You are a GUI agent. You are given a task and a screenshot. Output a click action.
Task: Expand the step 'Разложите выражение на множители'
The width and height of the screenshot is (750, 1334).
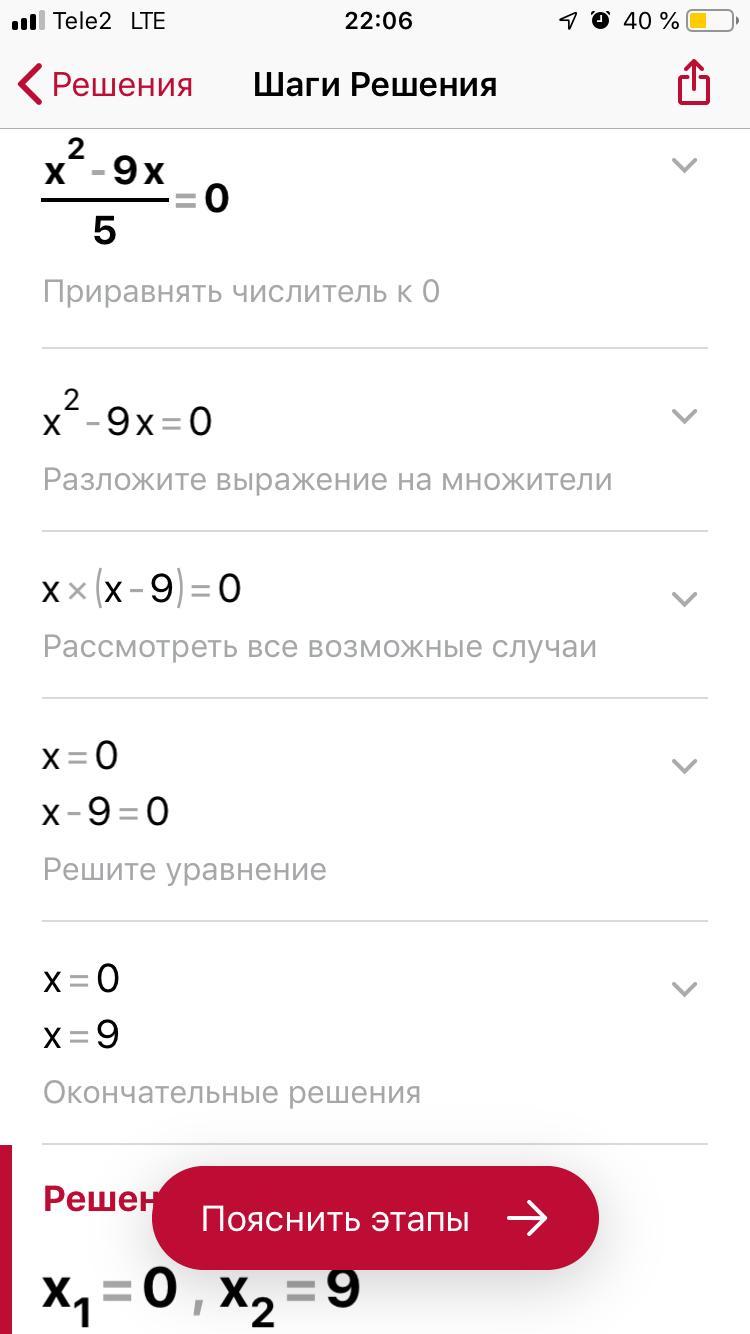click(684, 416)
